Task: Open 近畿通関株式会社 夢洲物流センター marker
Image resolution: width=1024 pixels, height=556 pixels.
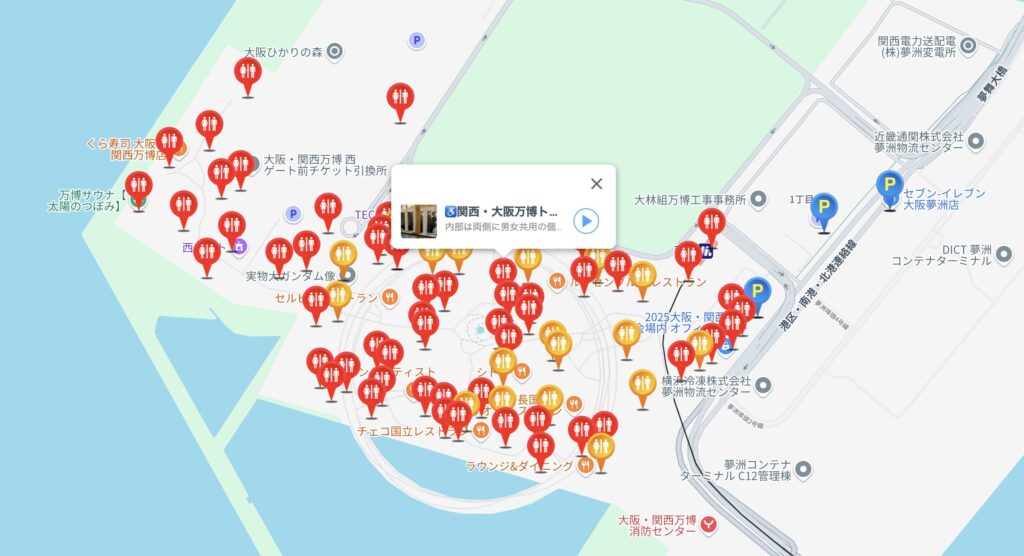Action: click(976, 142)
